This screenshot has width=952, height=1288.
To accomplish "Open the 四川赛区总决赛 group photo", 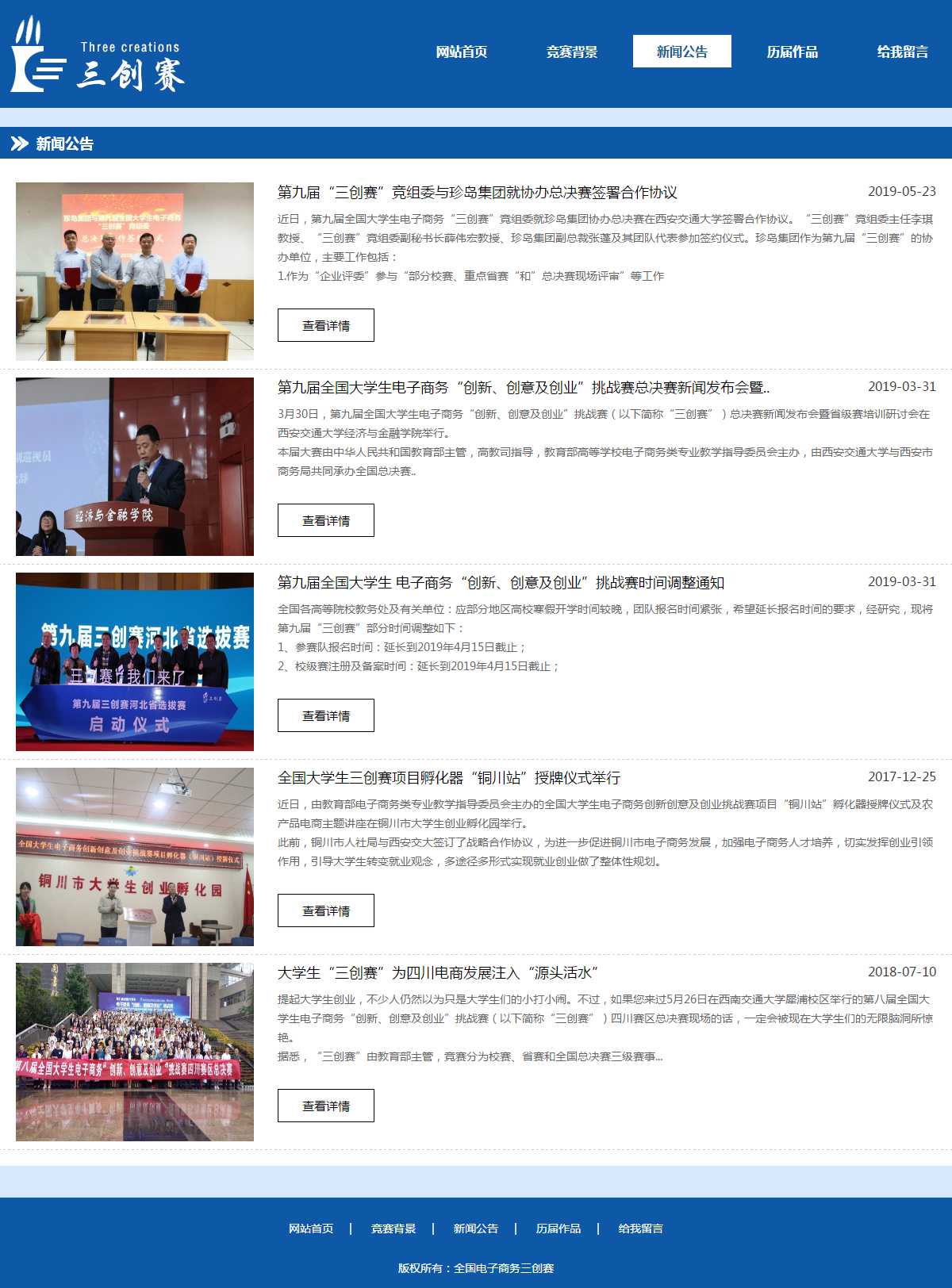I will [135, 1052].
